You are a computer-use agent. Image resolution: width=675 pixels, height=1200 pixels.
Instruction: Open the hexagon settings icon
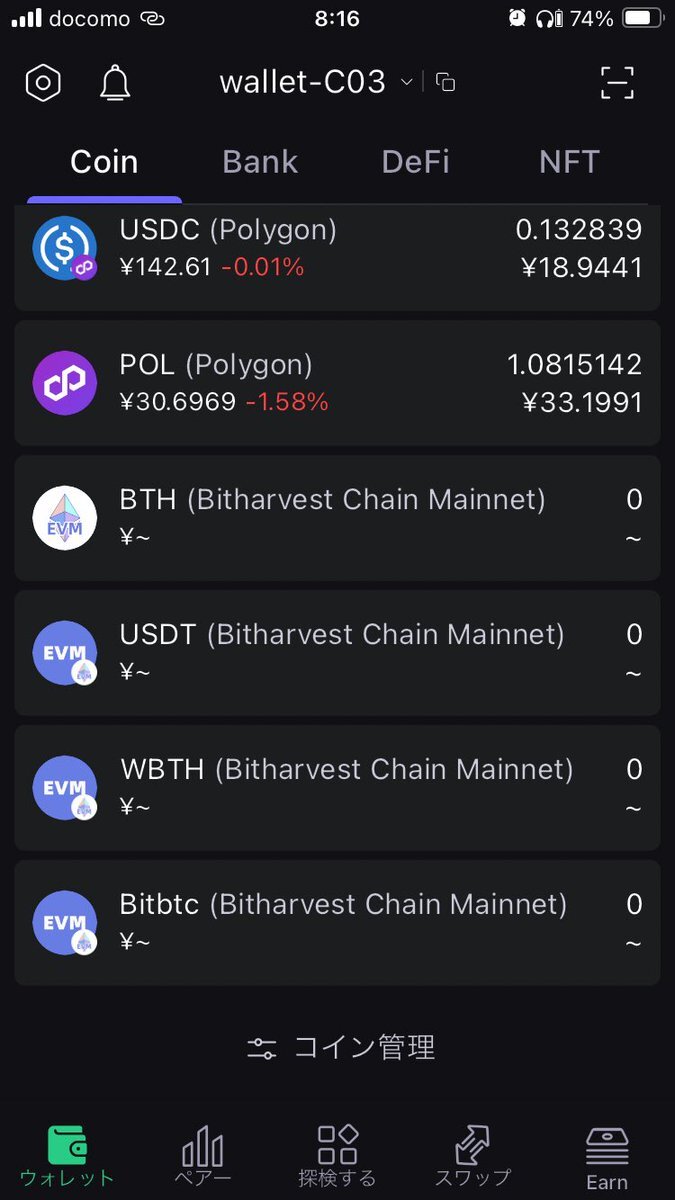pos(43,83)
